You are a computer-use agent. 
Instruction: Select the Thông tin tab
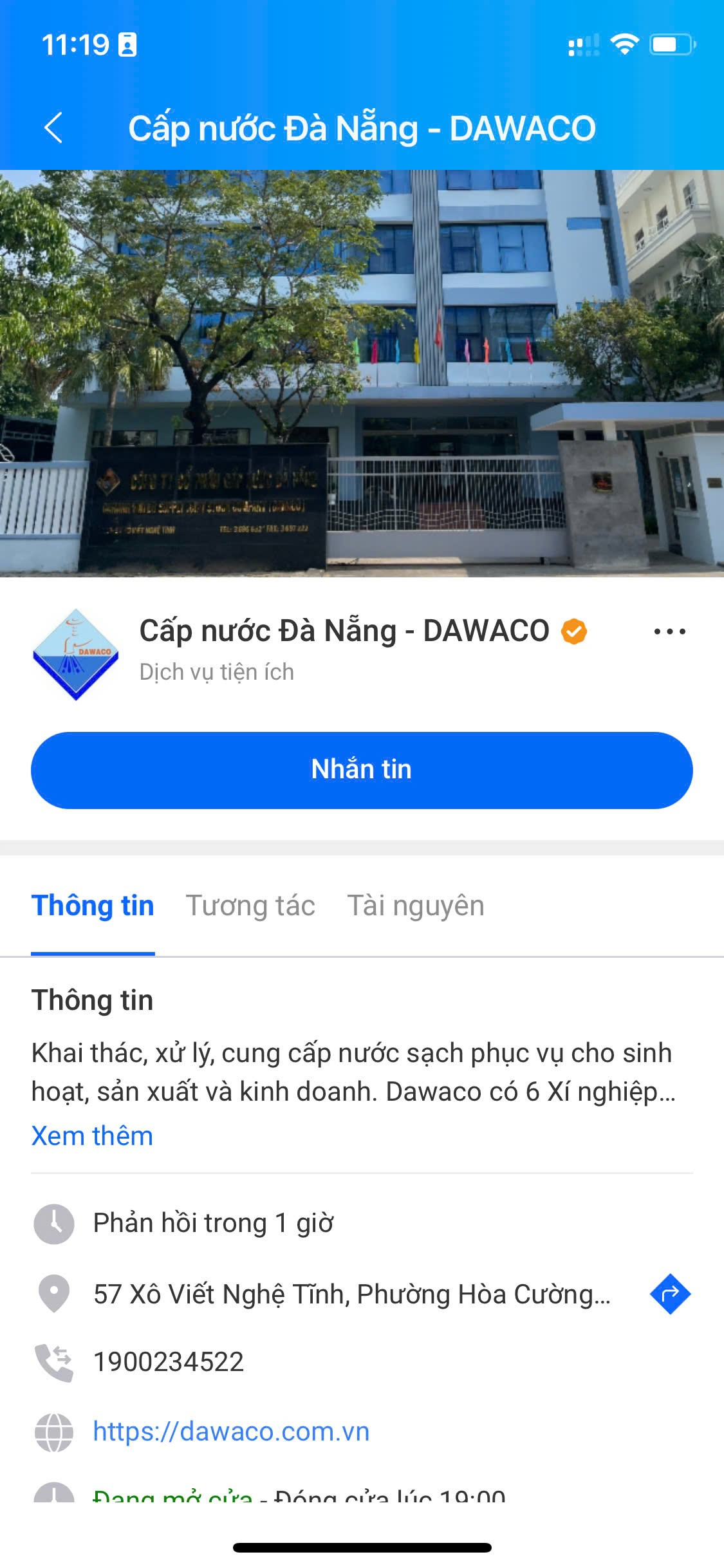93,906
